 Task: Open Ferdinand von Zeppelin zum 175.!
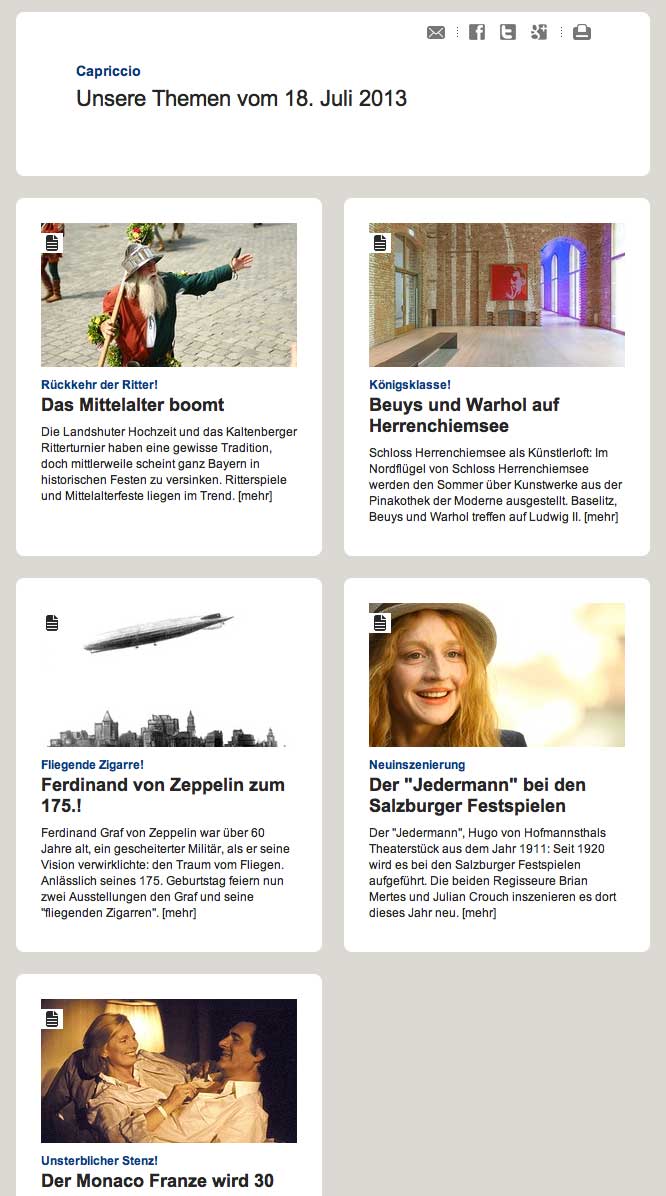(x=163, y=785)
